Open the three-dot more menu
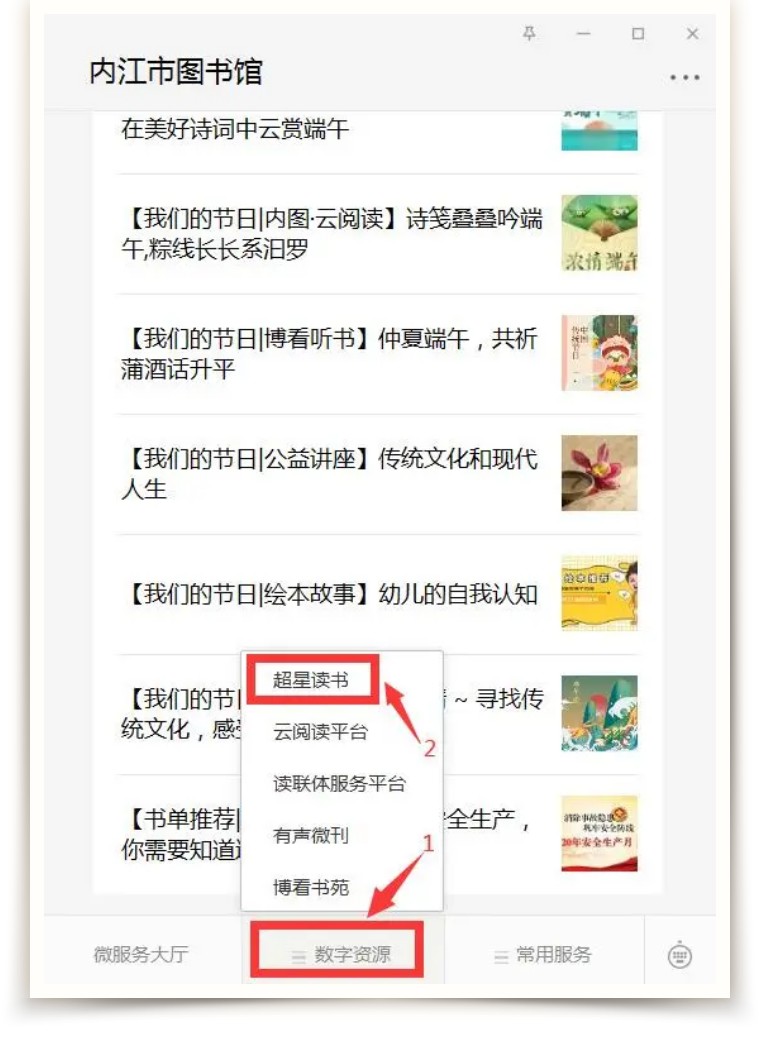The width and height of the screenshot is (760, 1048). [685, 78]
